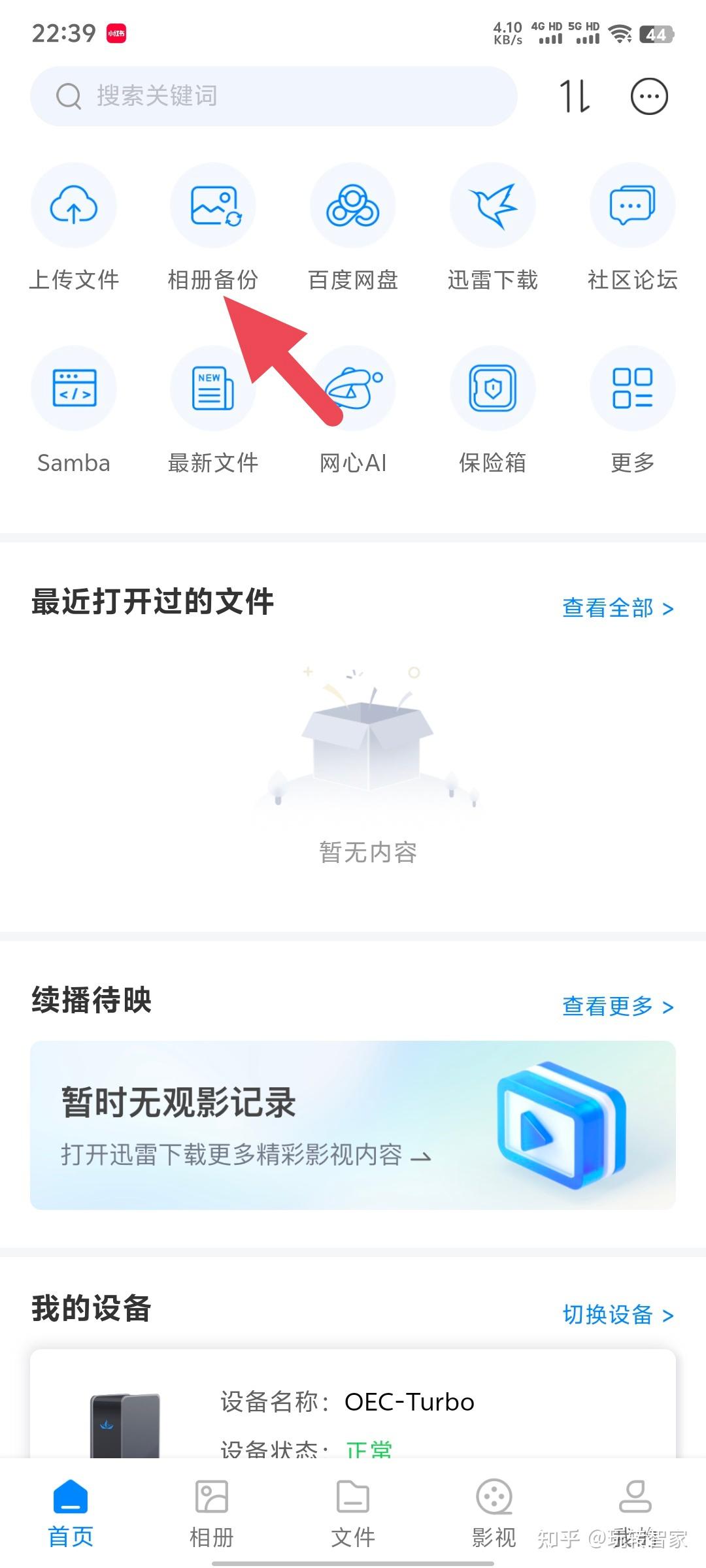View 最新文件 latest files
This screenshot has height=1568, width=706.
click(213, 388)
